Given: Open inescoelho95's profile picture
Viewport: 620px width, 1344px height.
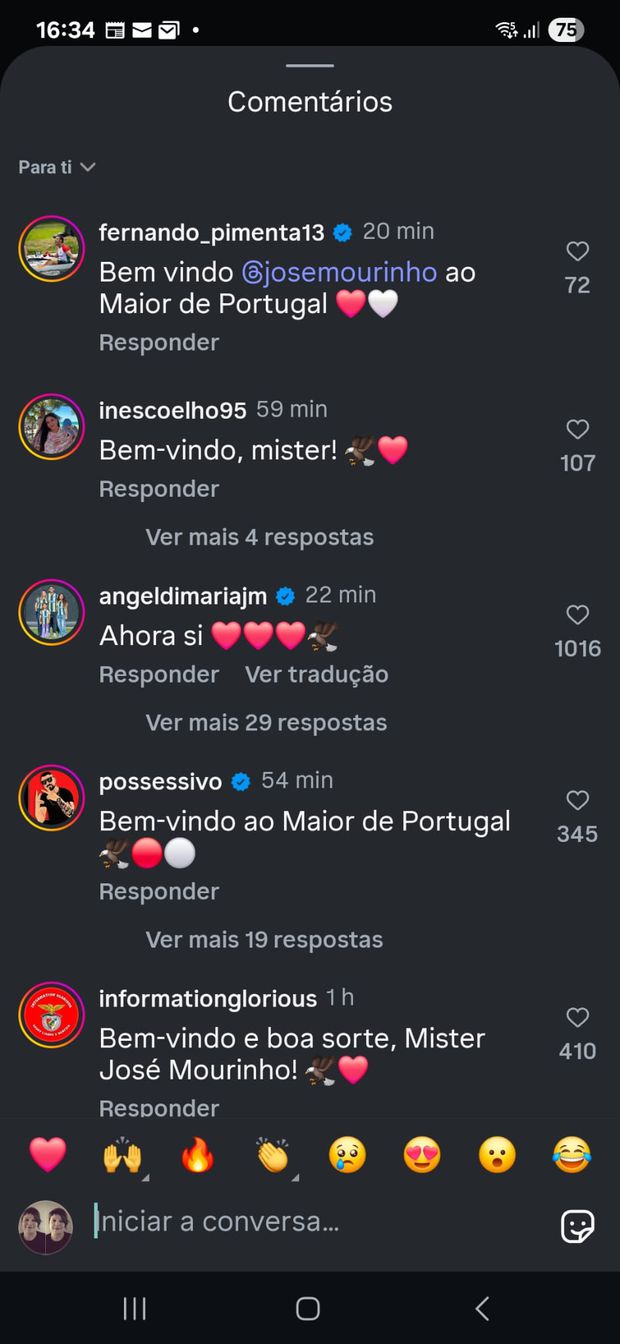Looking at the screenshot, I should coord(51,428).
